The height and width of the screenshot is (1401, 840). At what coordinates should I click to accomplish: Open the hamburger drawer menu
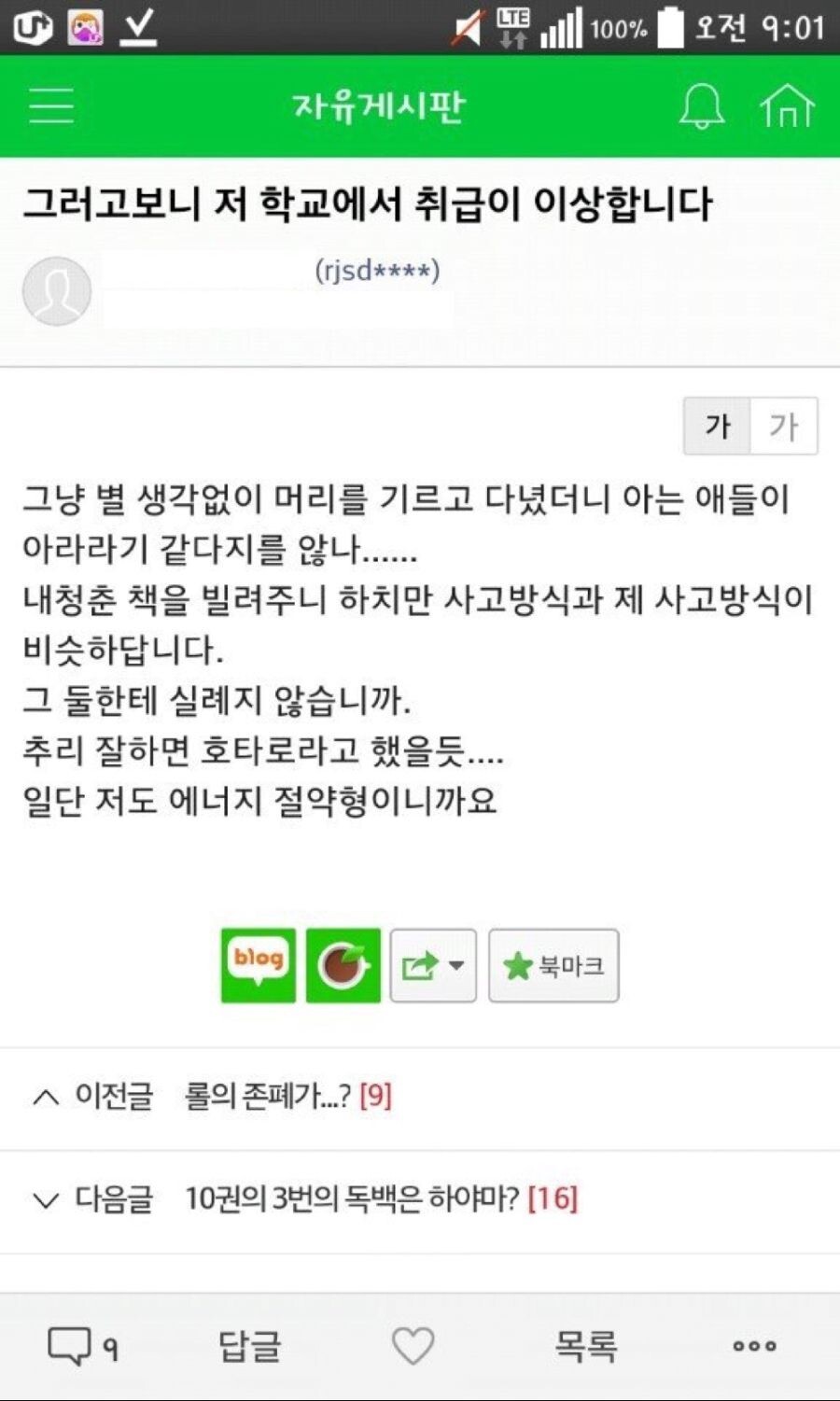tap(51, 105)
